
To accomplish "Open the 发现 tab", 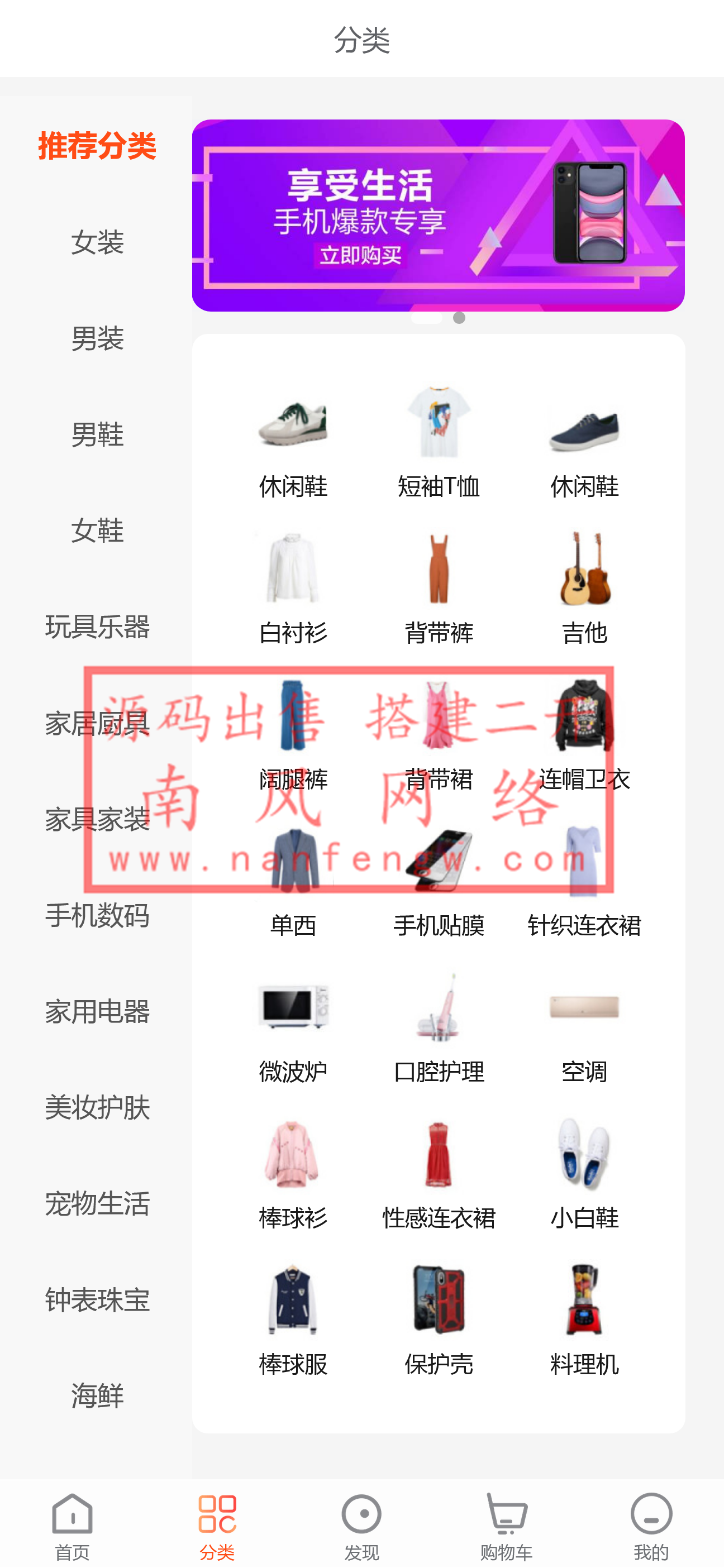I will coord(361,1526).
